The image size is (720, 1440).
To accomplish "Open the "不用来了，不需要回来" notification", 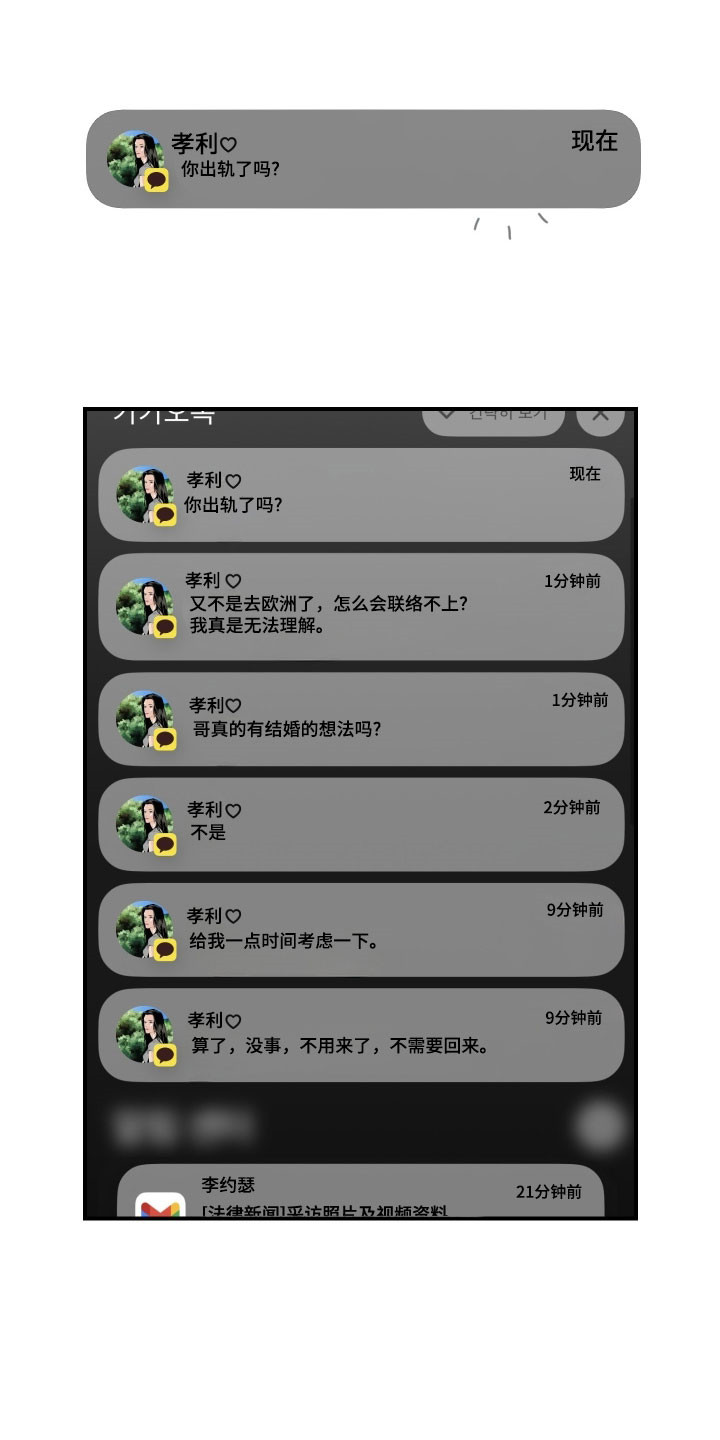I will click(360, 1036).
